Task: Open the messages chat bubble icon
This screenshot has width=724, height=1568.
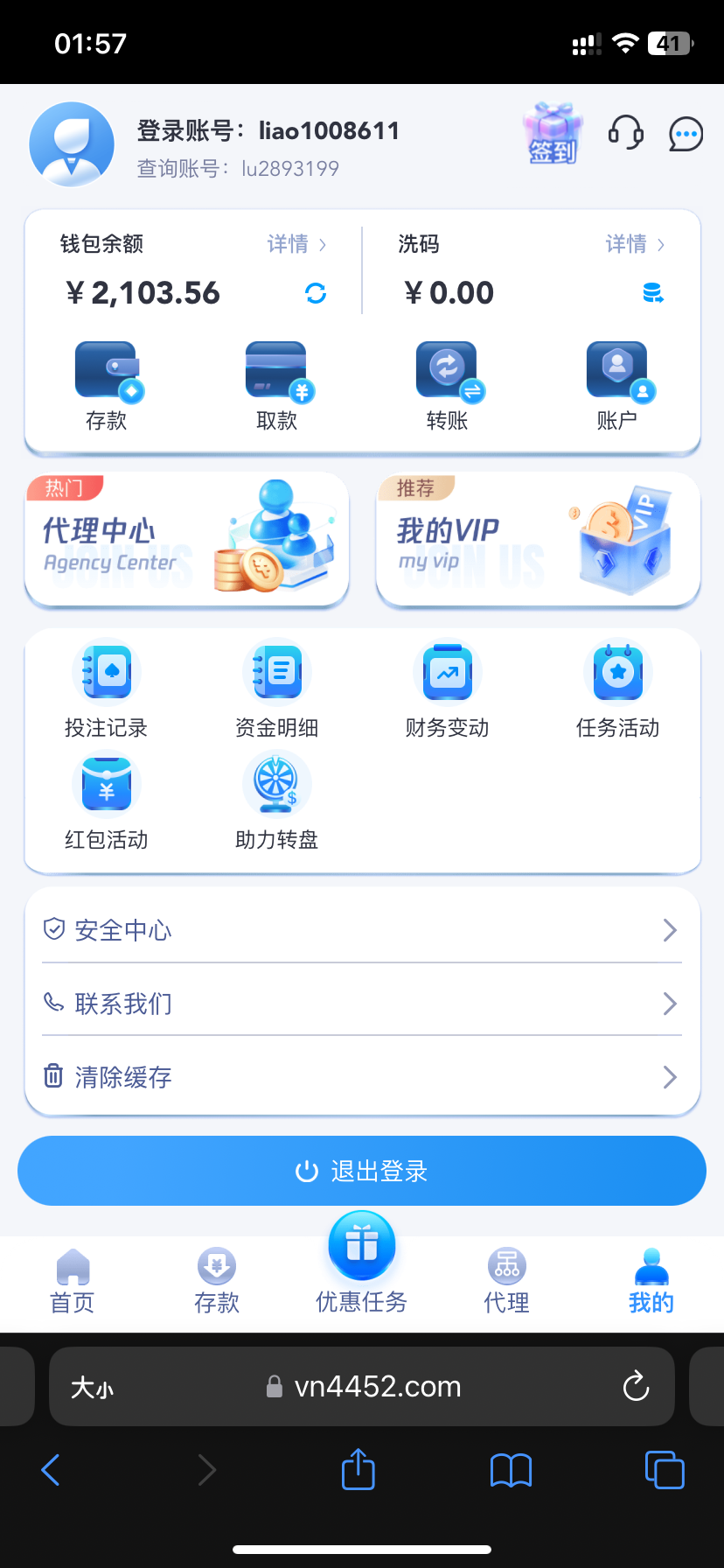Action: tap(686, 134)
